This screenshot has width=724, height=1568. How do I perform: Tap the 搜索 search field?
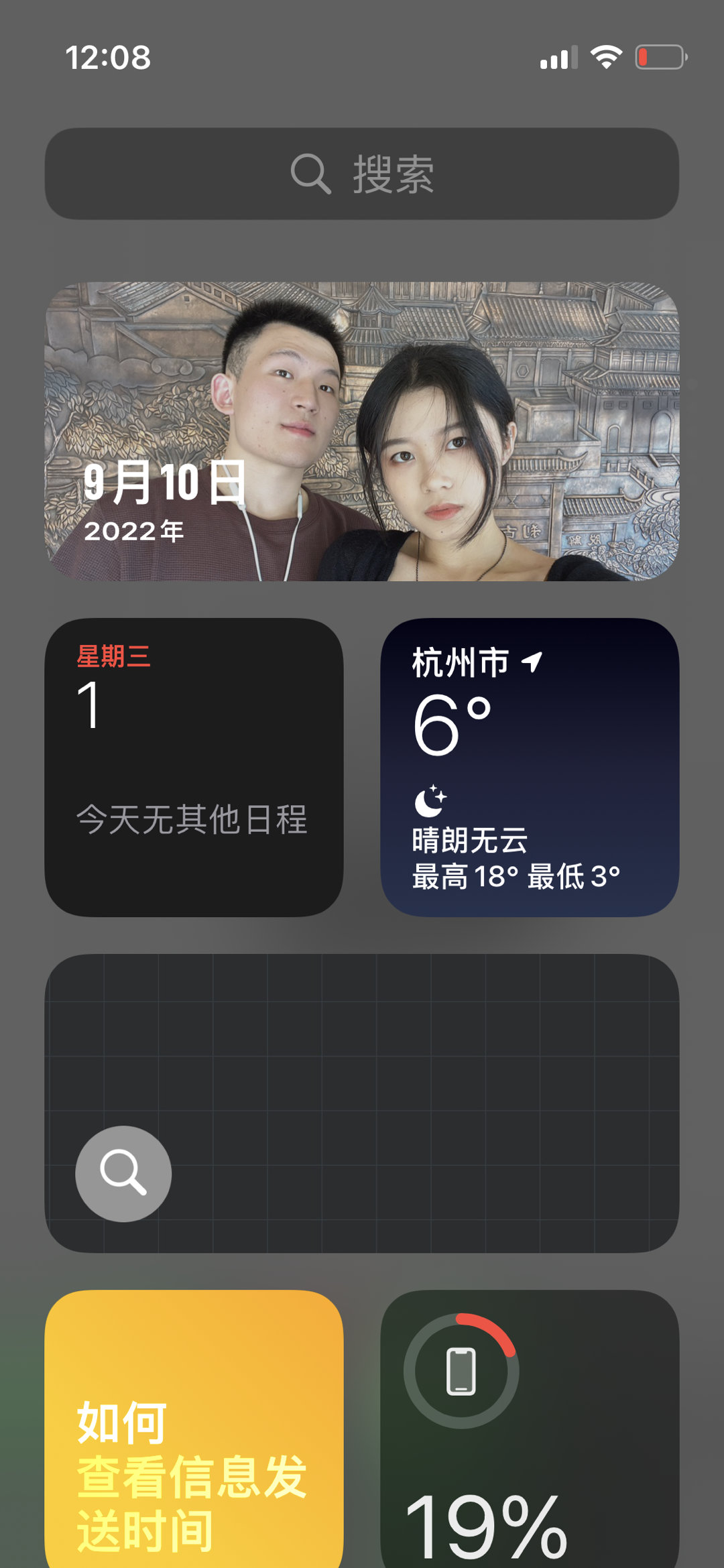tap(362, 174)
